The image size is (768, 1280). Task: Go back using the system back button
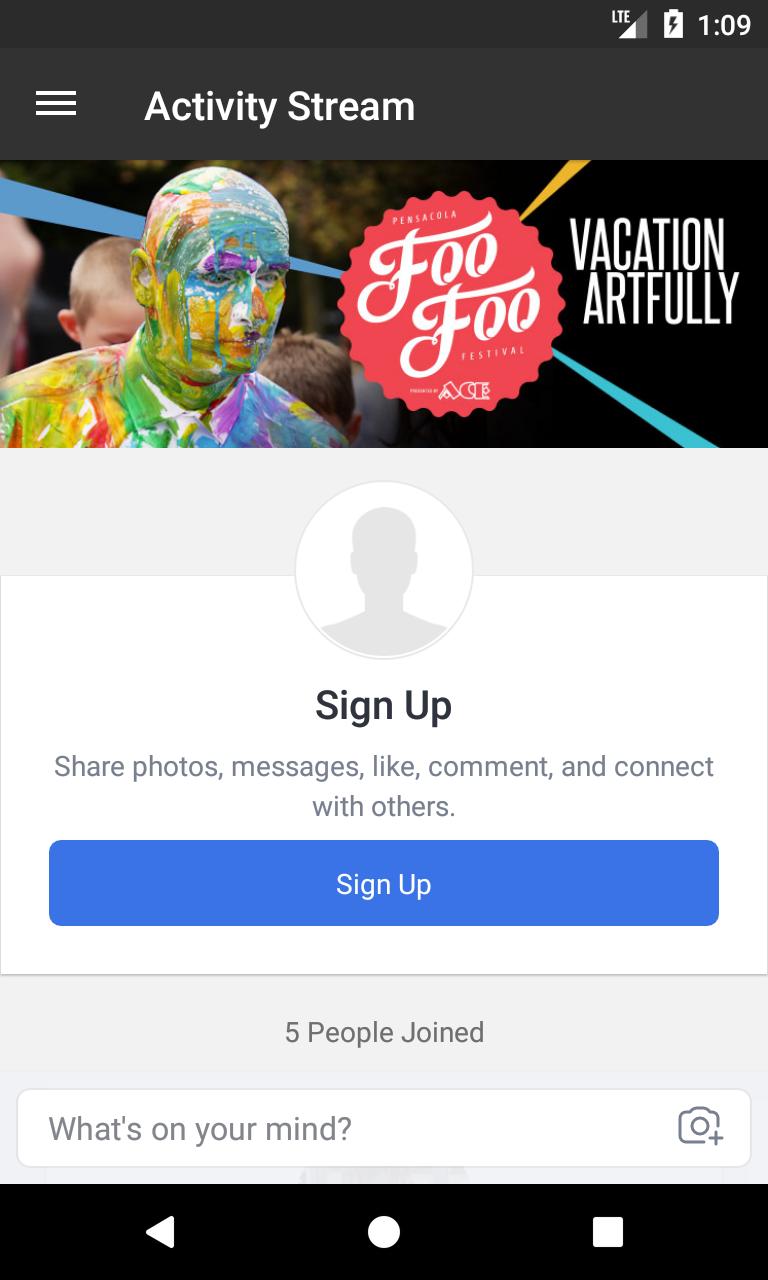coord(160,1232)
